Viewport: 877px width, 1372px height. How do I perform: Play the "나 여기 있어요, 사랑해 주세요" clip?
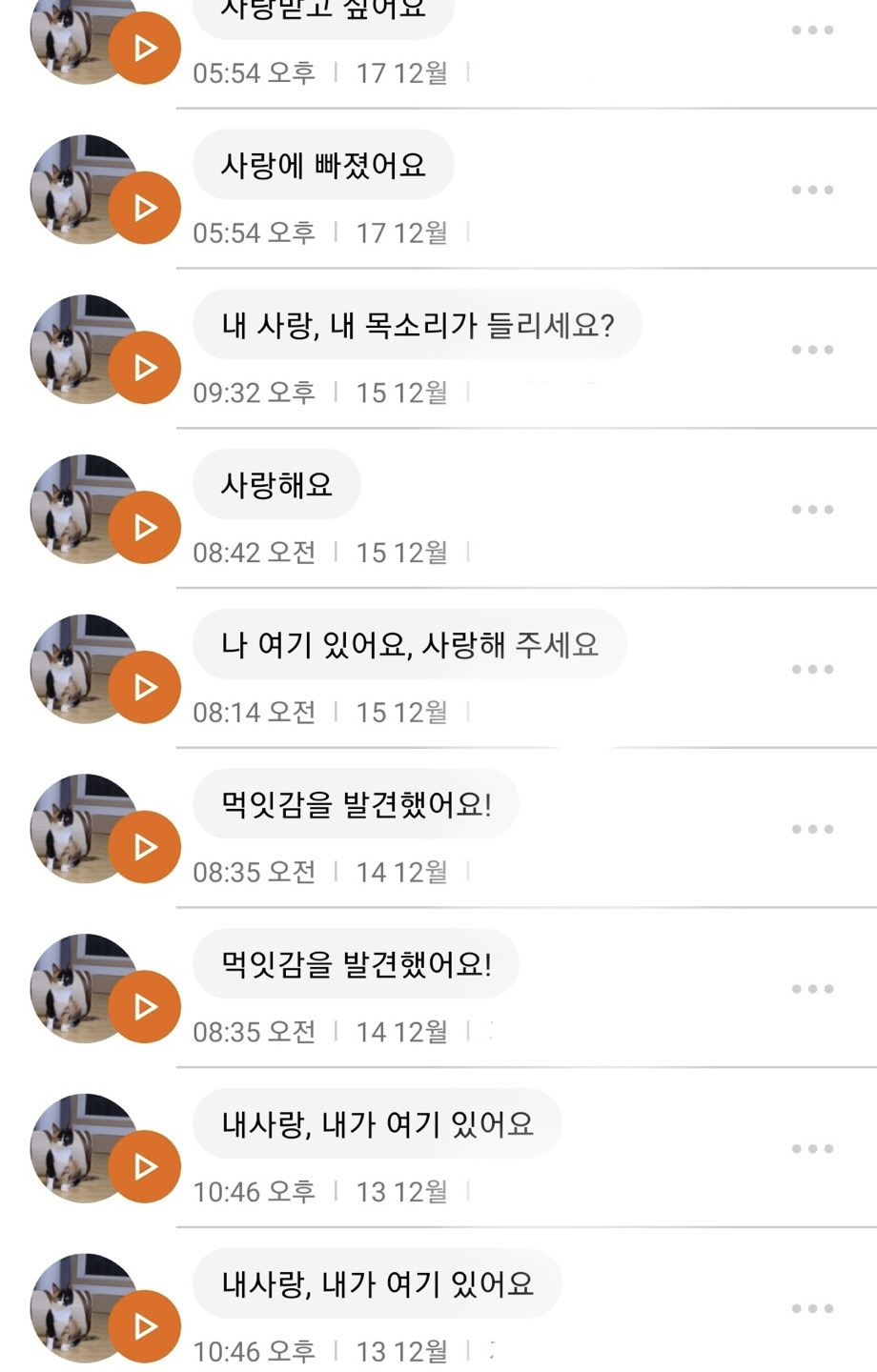pos(144,686)
